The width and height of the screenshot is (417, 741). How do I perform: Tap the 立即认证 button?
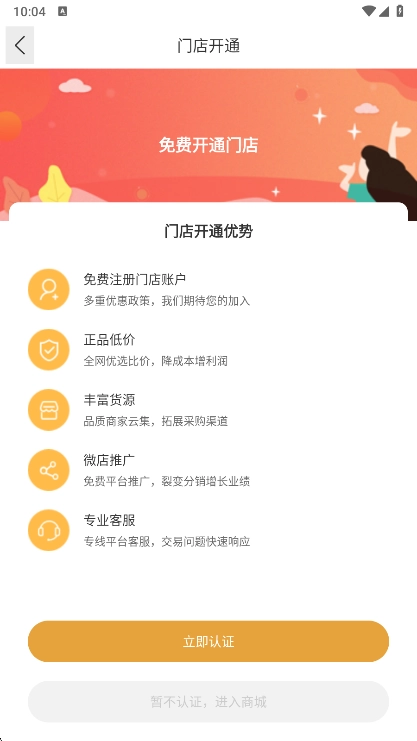208,641
